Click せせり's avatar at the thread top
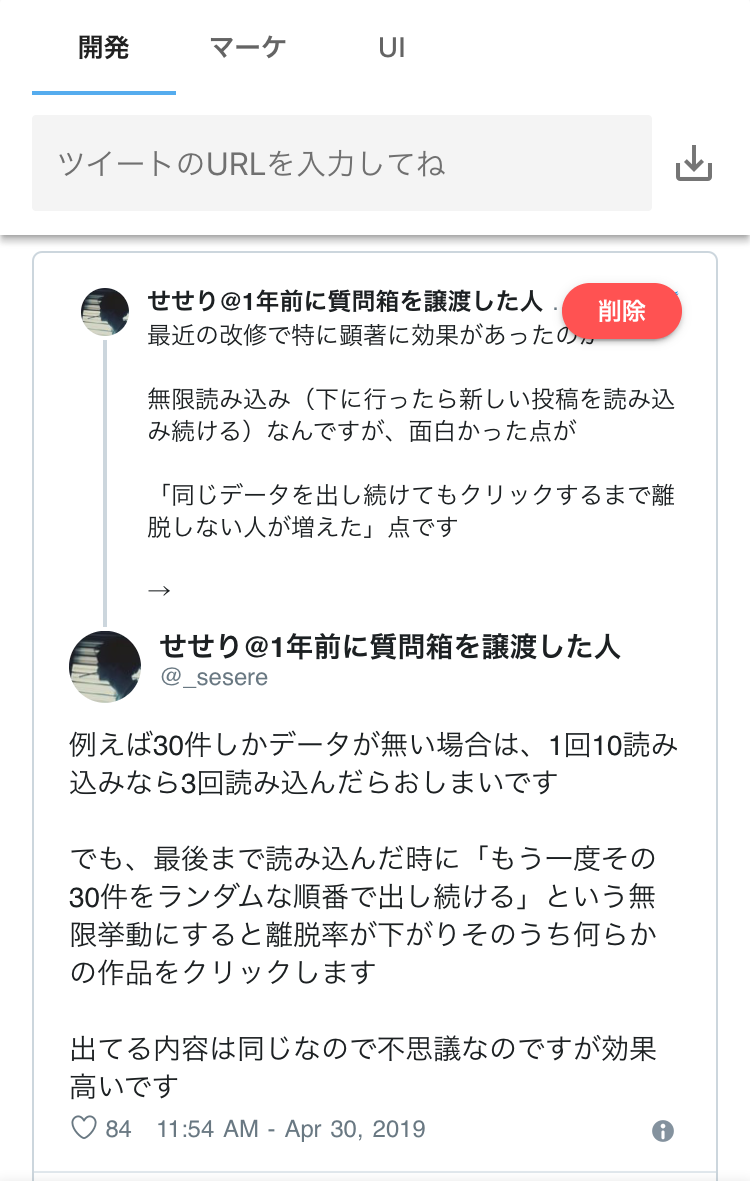The height and width of the screenshot is (1181, 750). point(103,311)
